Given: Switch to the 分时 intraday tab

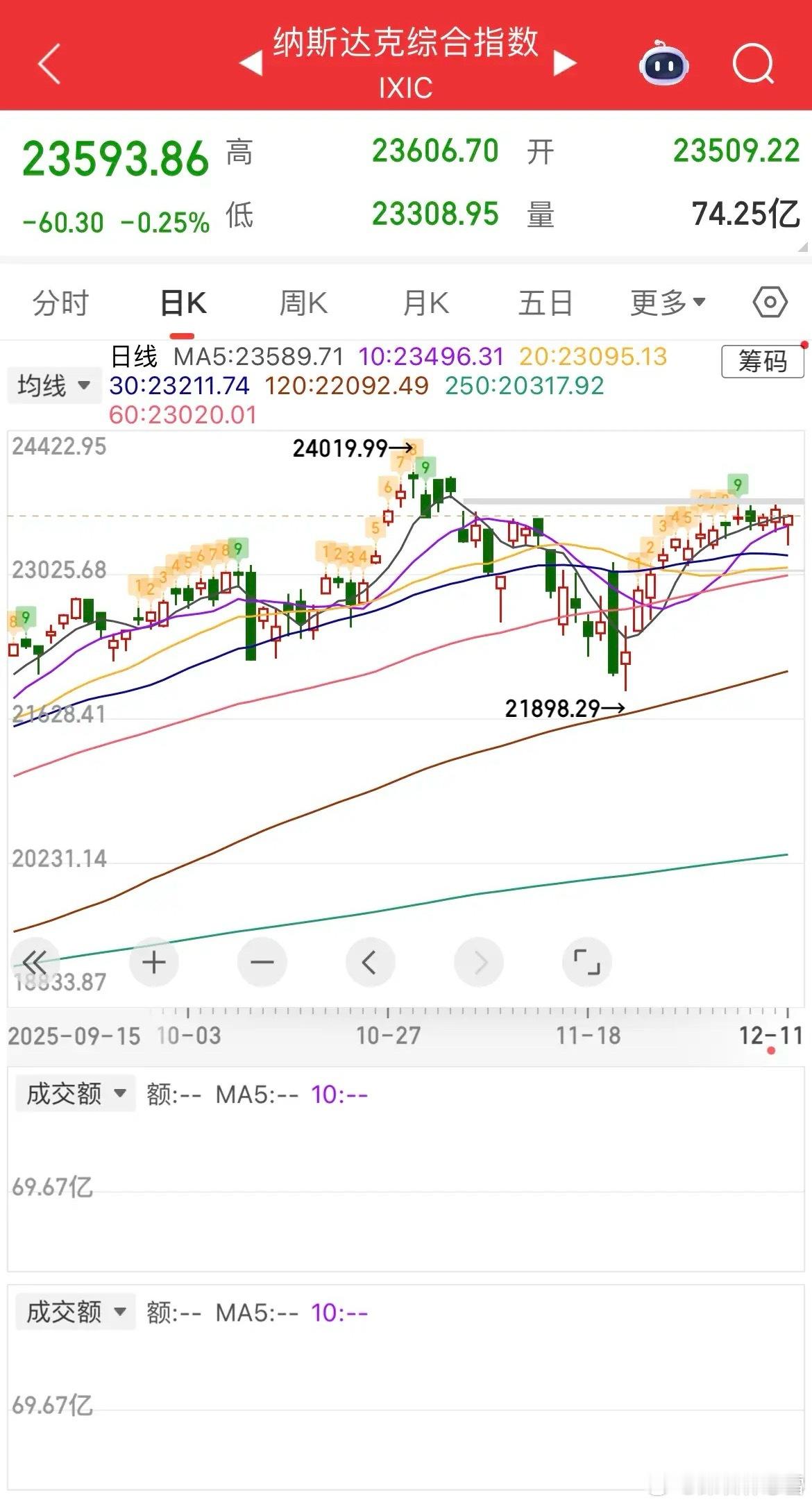Looking at the screenshot, I should 60,301.
